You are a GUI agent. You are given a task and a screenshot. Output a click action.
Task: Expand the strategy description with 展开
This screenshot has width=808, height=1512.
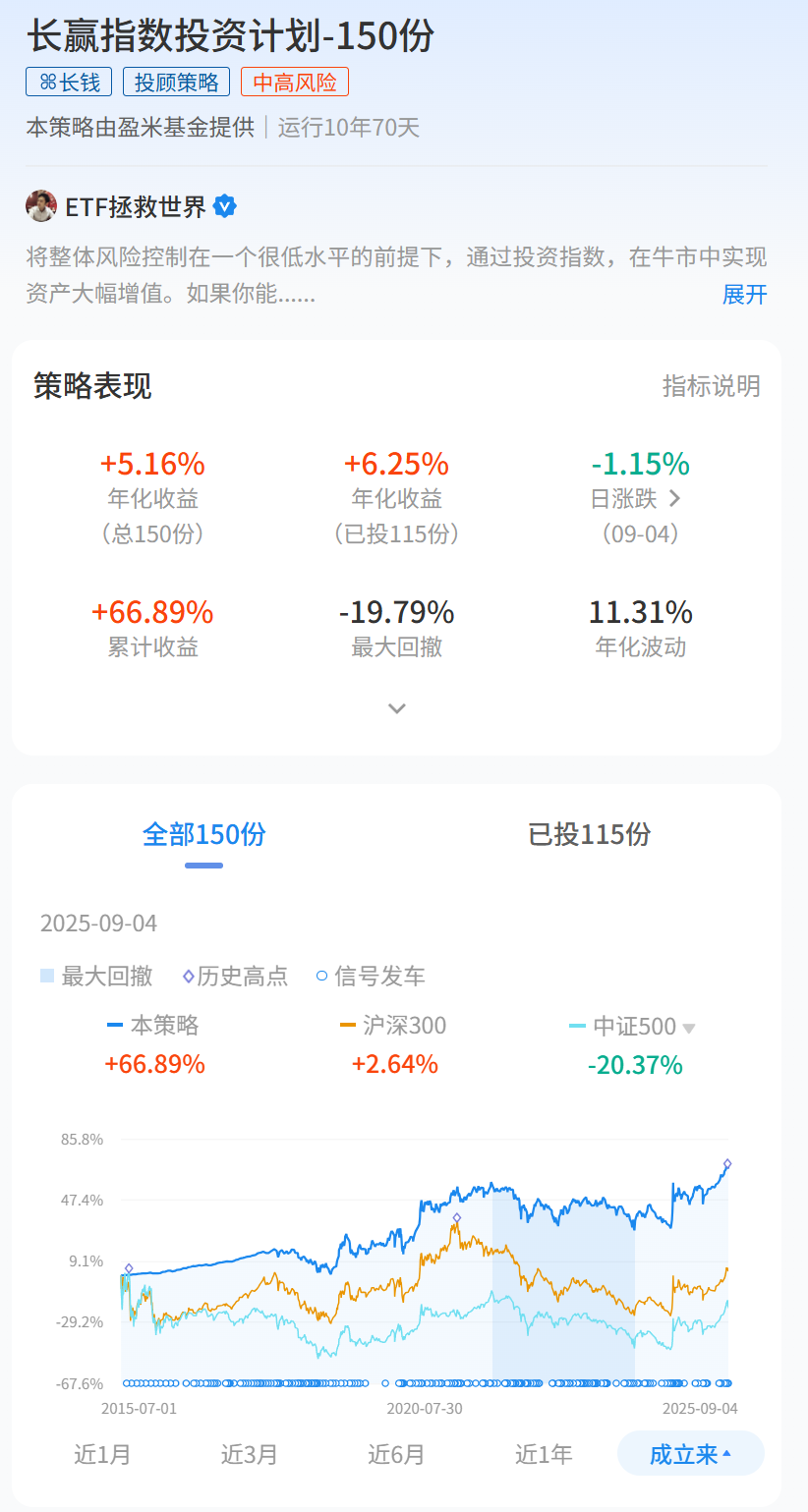click(x=744, y=294)
